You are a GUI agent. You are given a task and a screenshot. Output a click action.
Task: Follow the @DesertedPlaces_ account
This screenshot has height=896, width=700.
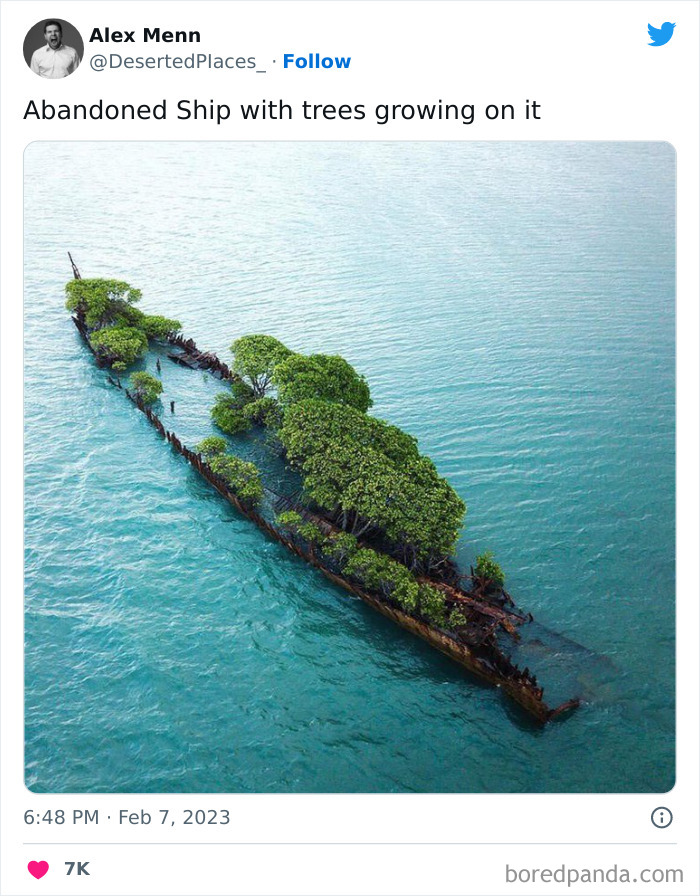tap(317, 61)
